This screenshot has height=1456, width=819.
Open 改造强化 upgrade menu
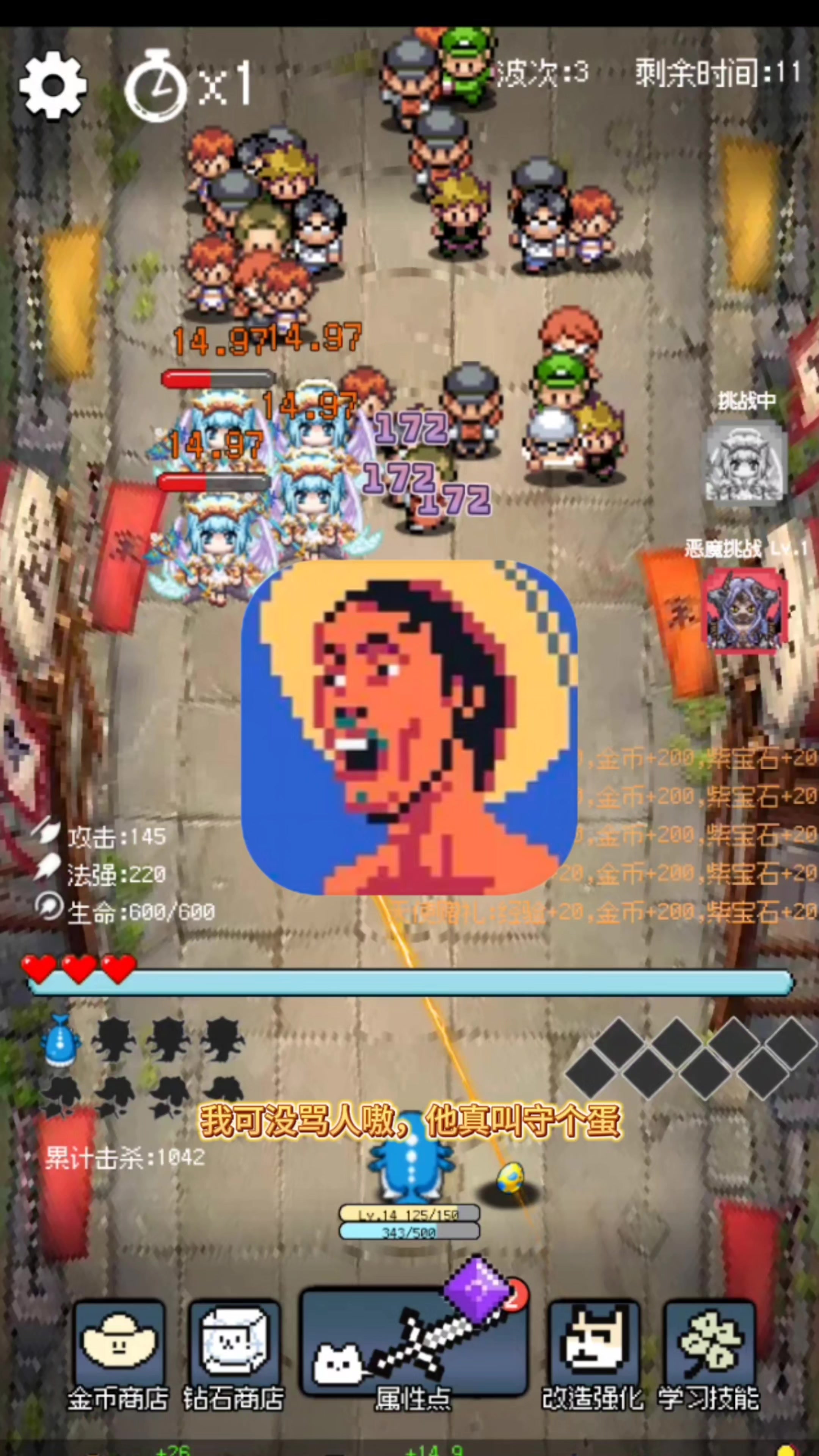click(593, 1354)
